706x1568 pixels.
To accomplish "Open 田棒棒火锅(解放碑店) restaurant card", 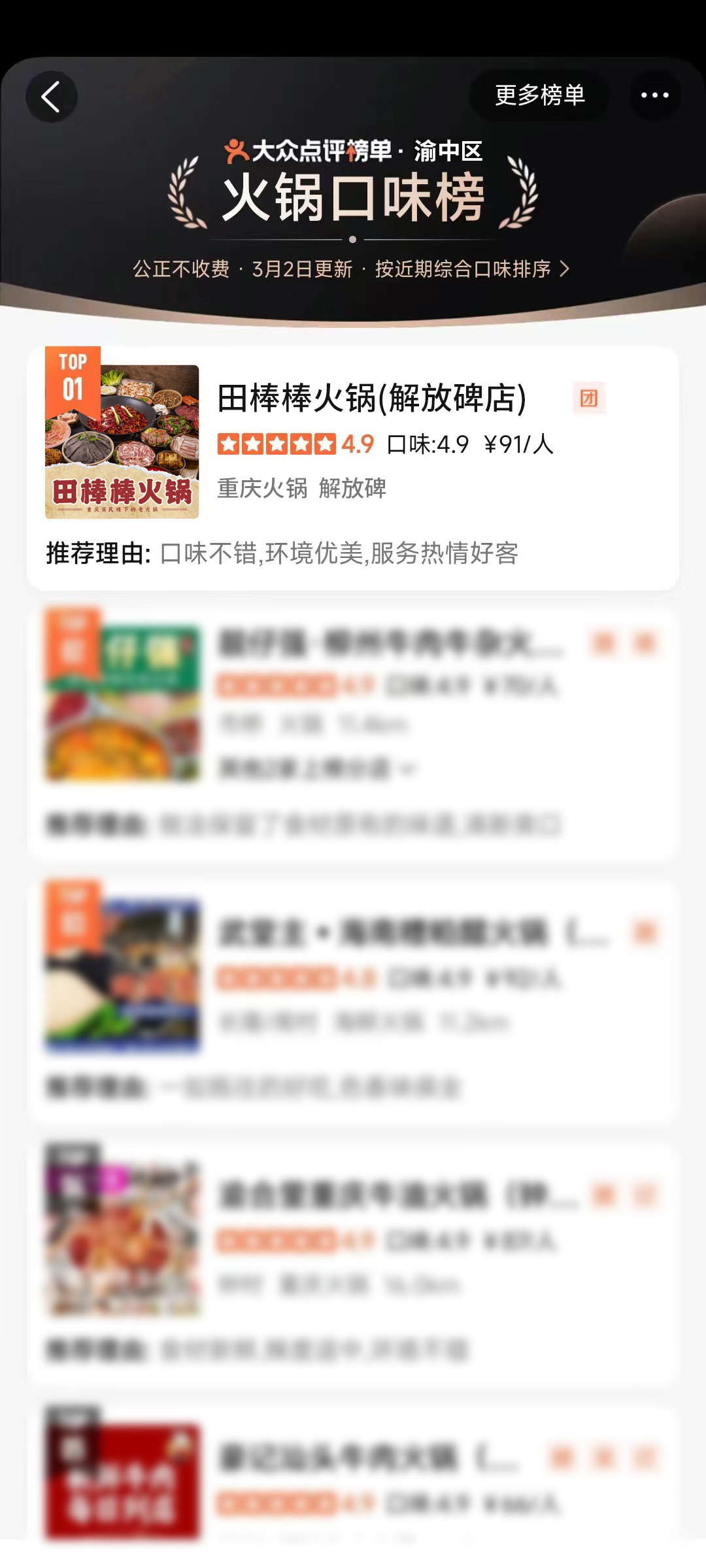I will coord(371,399).
